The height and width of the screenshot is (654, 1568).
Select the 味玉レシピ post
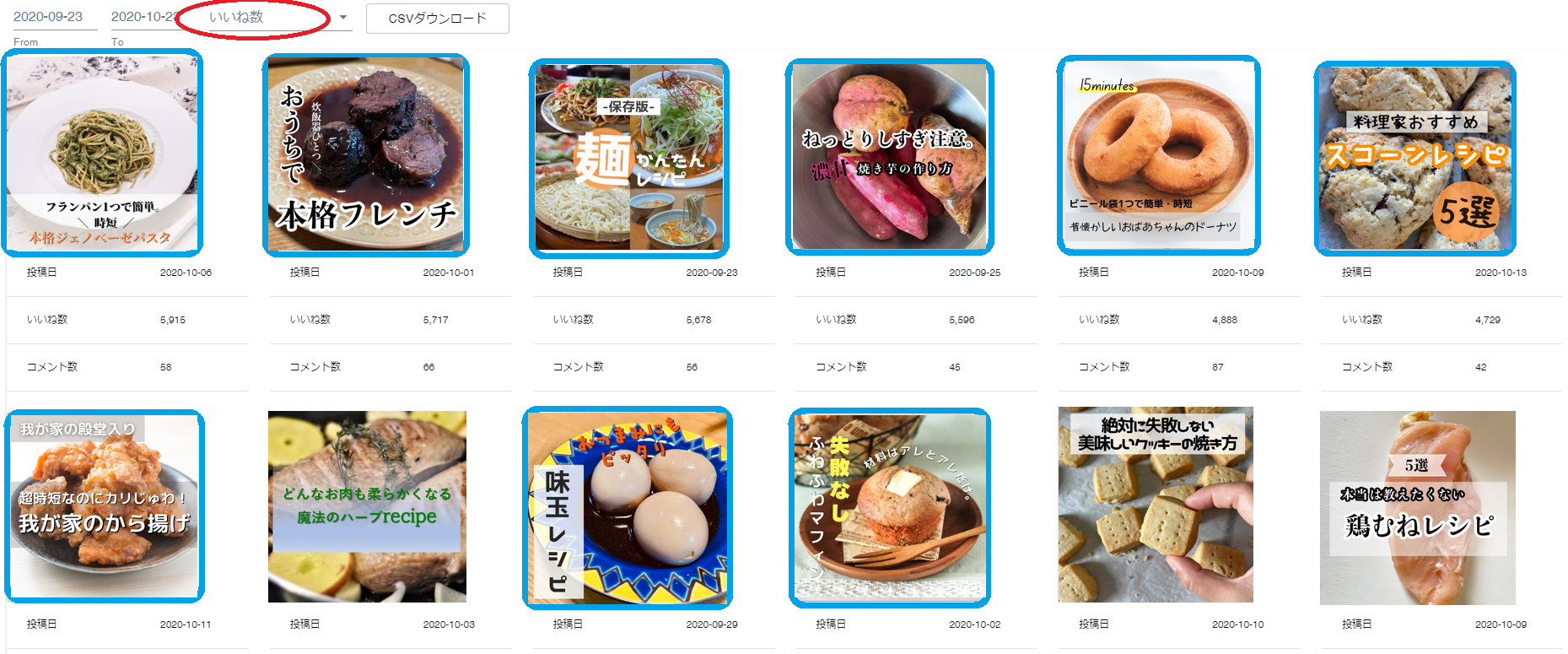[x=628, y=507]
